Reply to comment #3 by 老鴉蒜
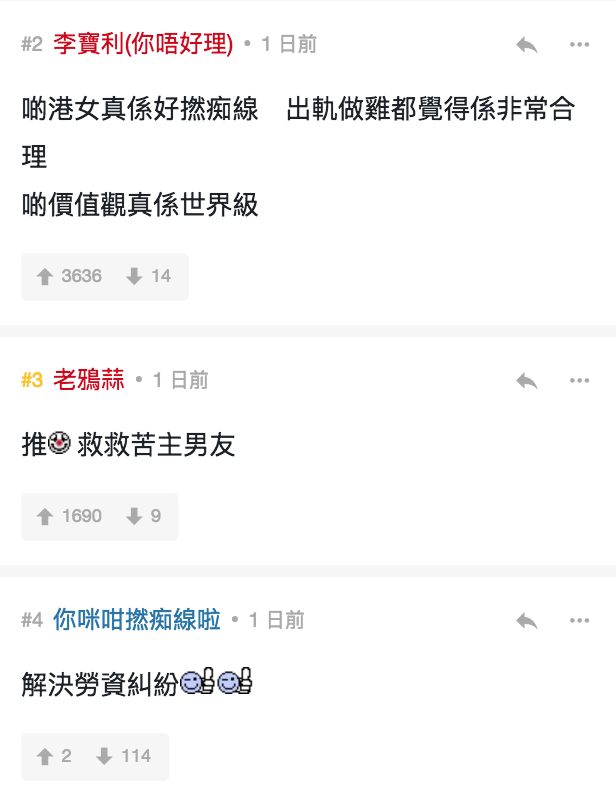The width and height of the screenshot is (616, 801). [x=527, y=381]
